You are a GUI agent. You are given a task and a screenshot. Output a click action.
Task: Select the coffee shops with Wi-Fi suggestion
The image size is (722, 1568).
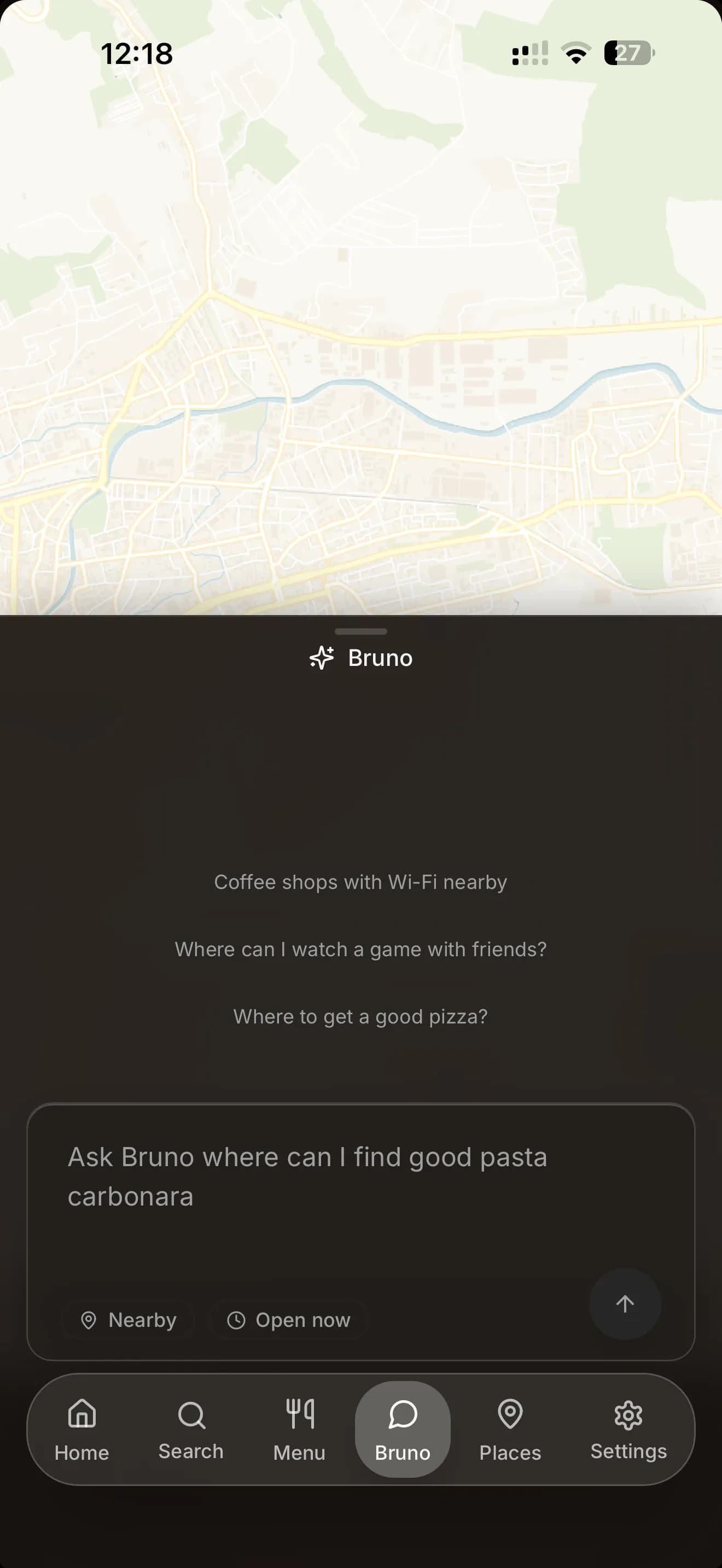point(360,882)
